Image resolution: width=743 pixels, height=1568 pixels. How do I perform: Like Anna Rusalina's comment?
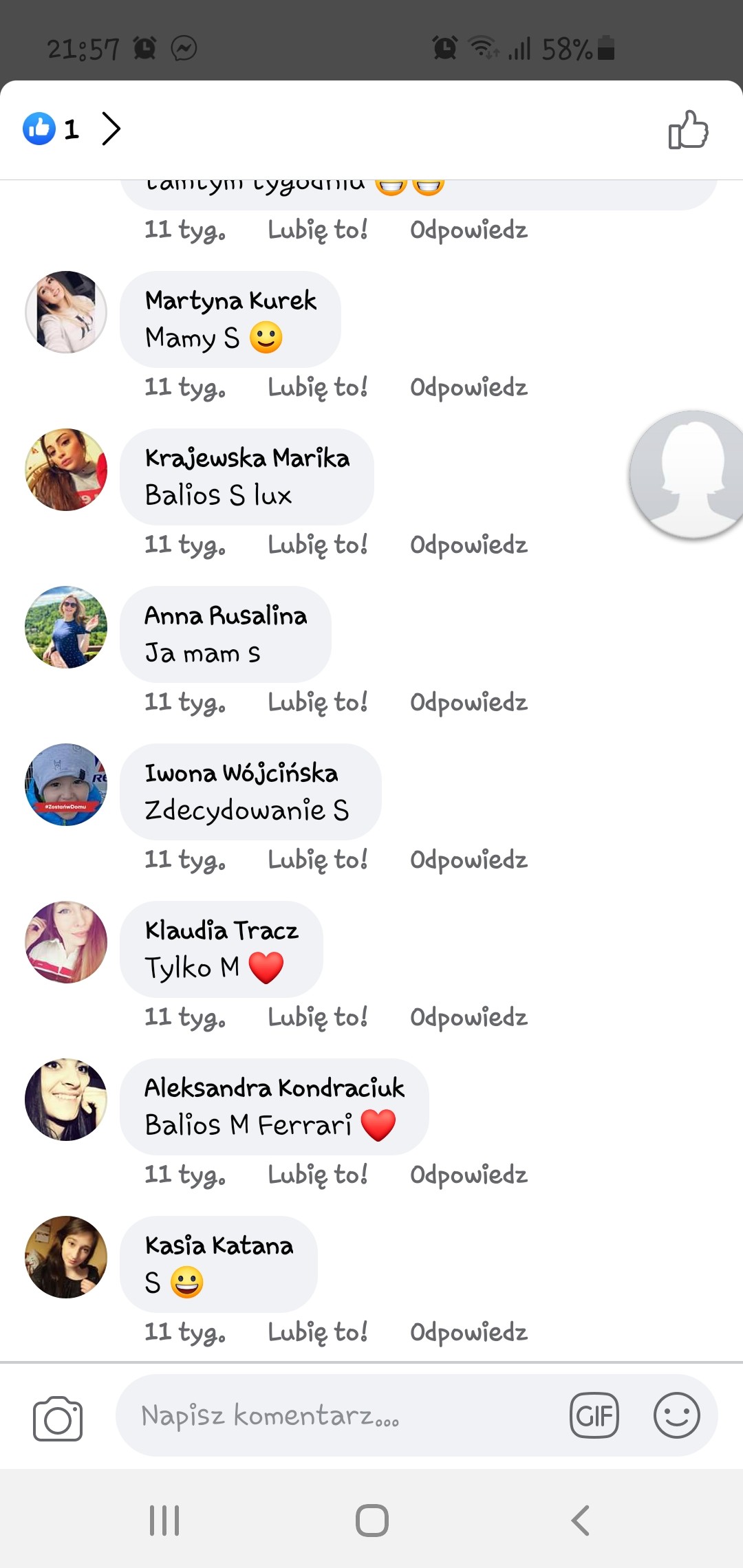[317, 702]
